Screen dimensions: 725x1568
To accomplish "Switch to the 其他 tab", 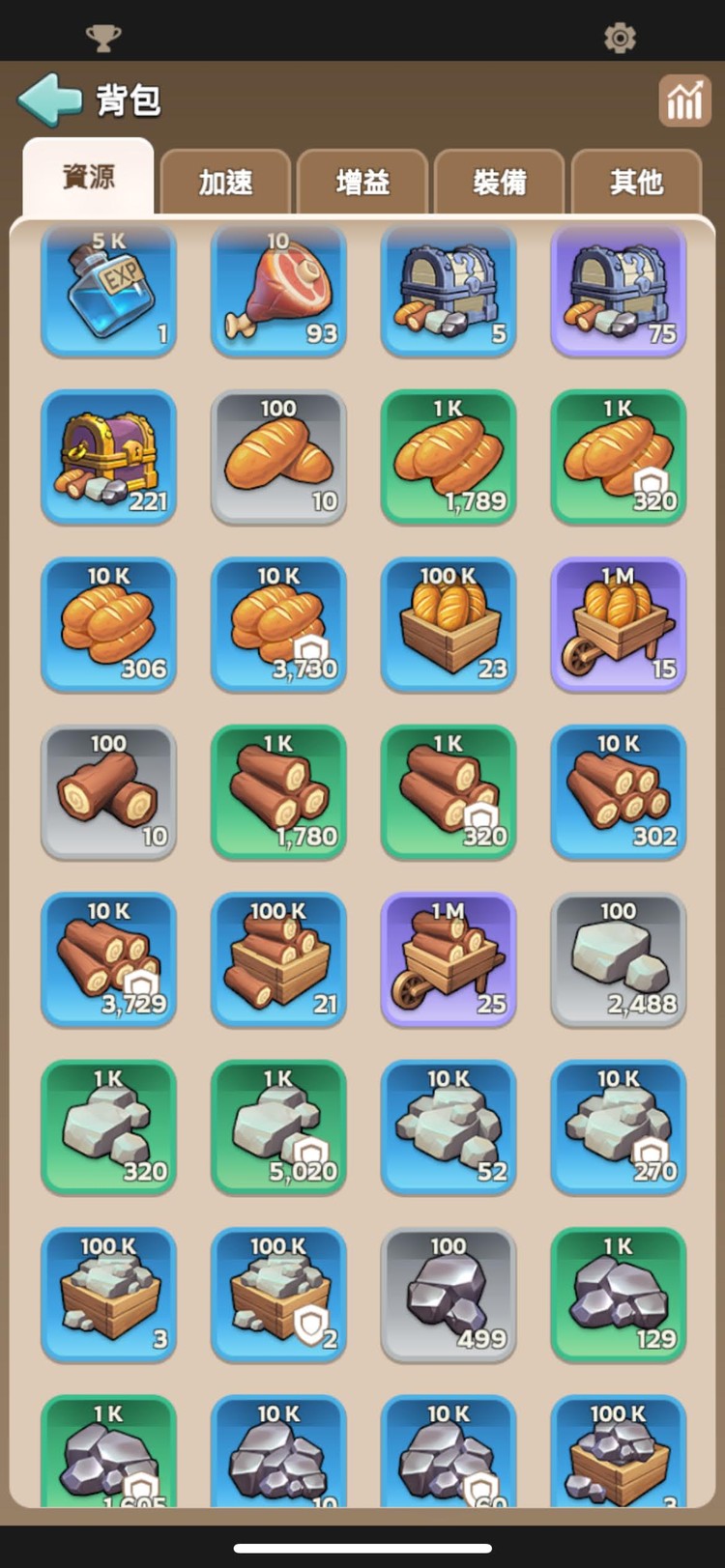I will (636, 182).
